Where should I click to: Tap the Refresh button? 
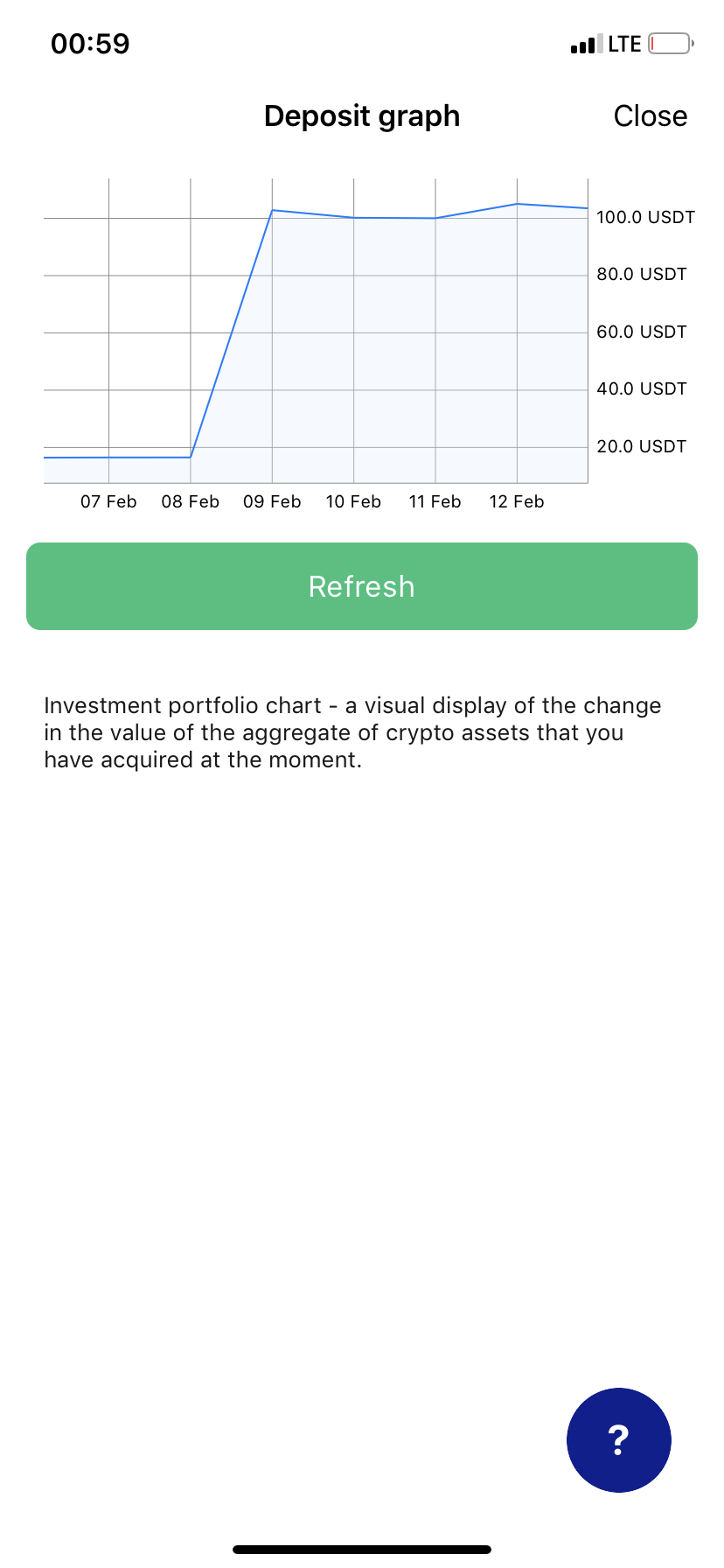[361, 586]
